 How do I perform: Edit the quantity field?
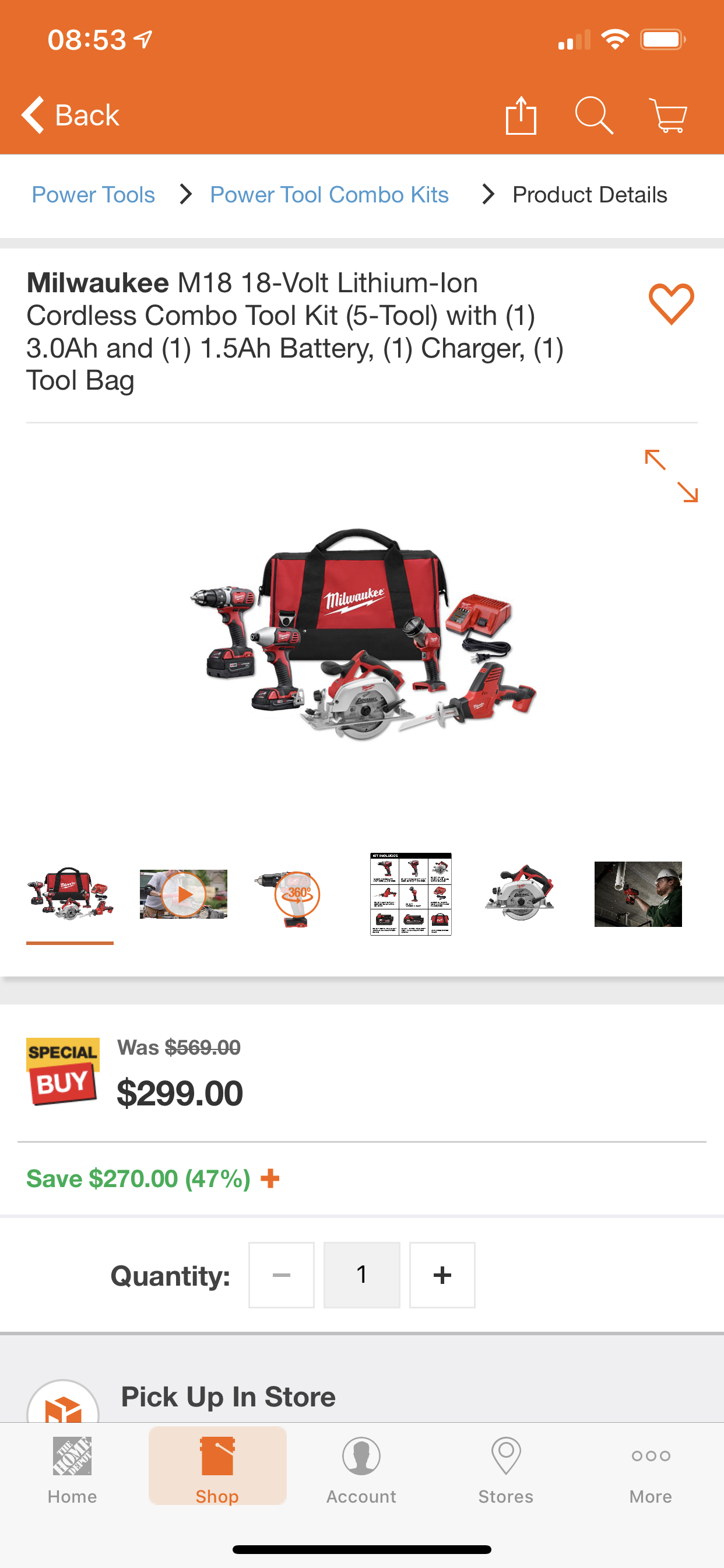tap(361, 1275)
